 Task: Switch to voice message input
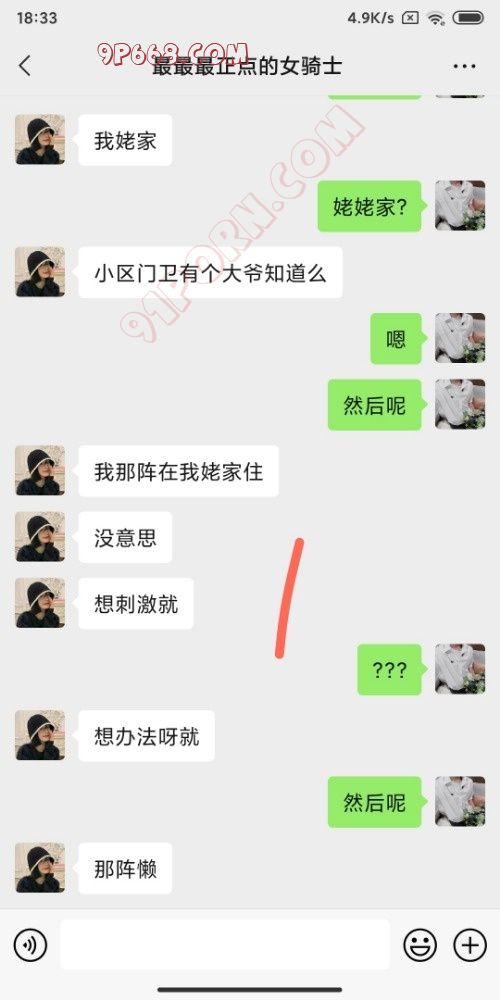click(x=31, y=945)
